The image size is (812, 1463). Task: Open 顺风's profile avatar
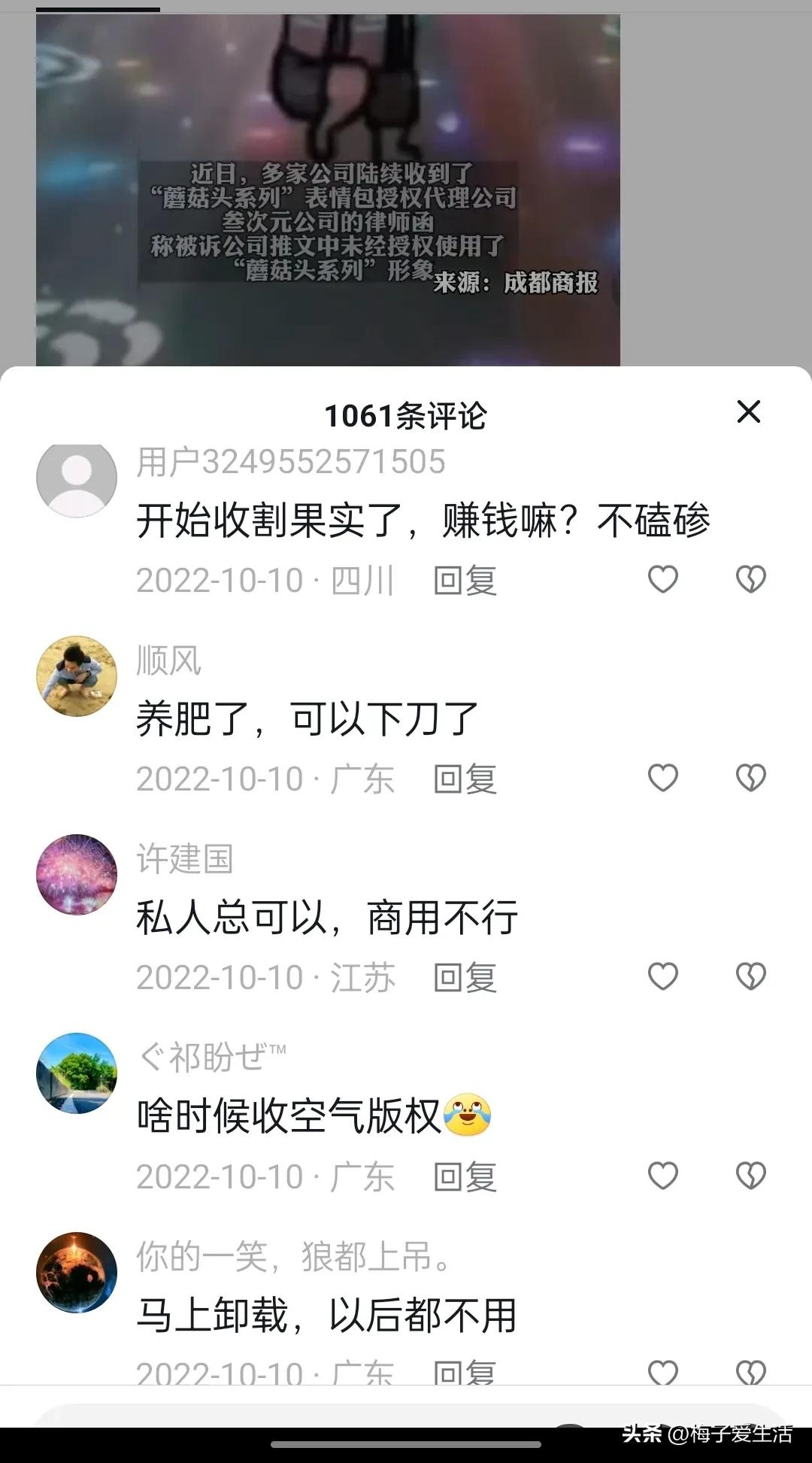75,675
